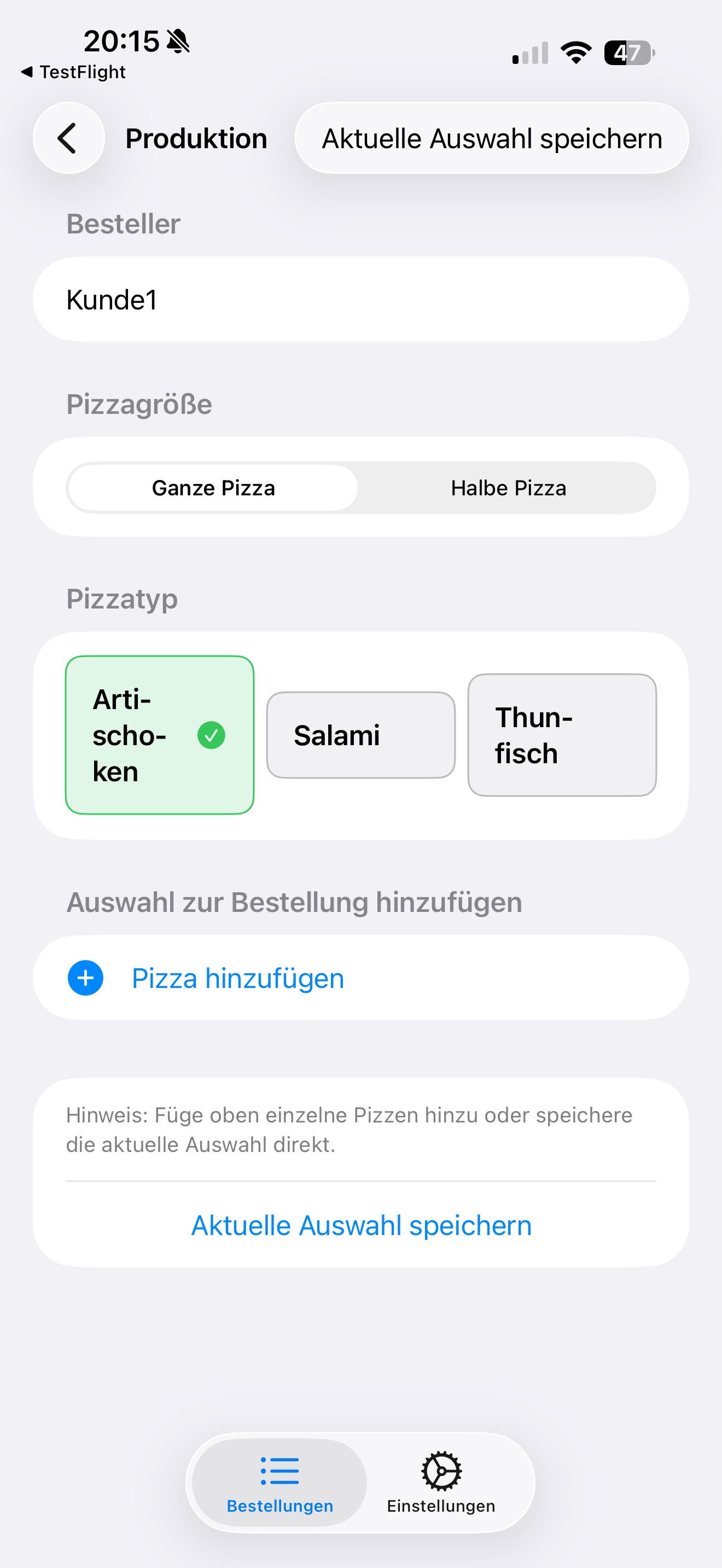This screenshot has width=722, height=1568.
Task: Select Halbe Pizza size option
Action: [508, 487]
